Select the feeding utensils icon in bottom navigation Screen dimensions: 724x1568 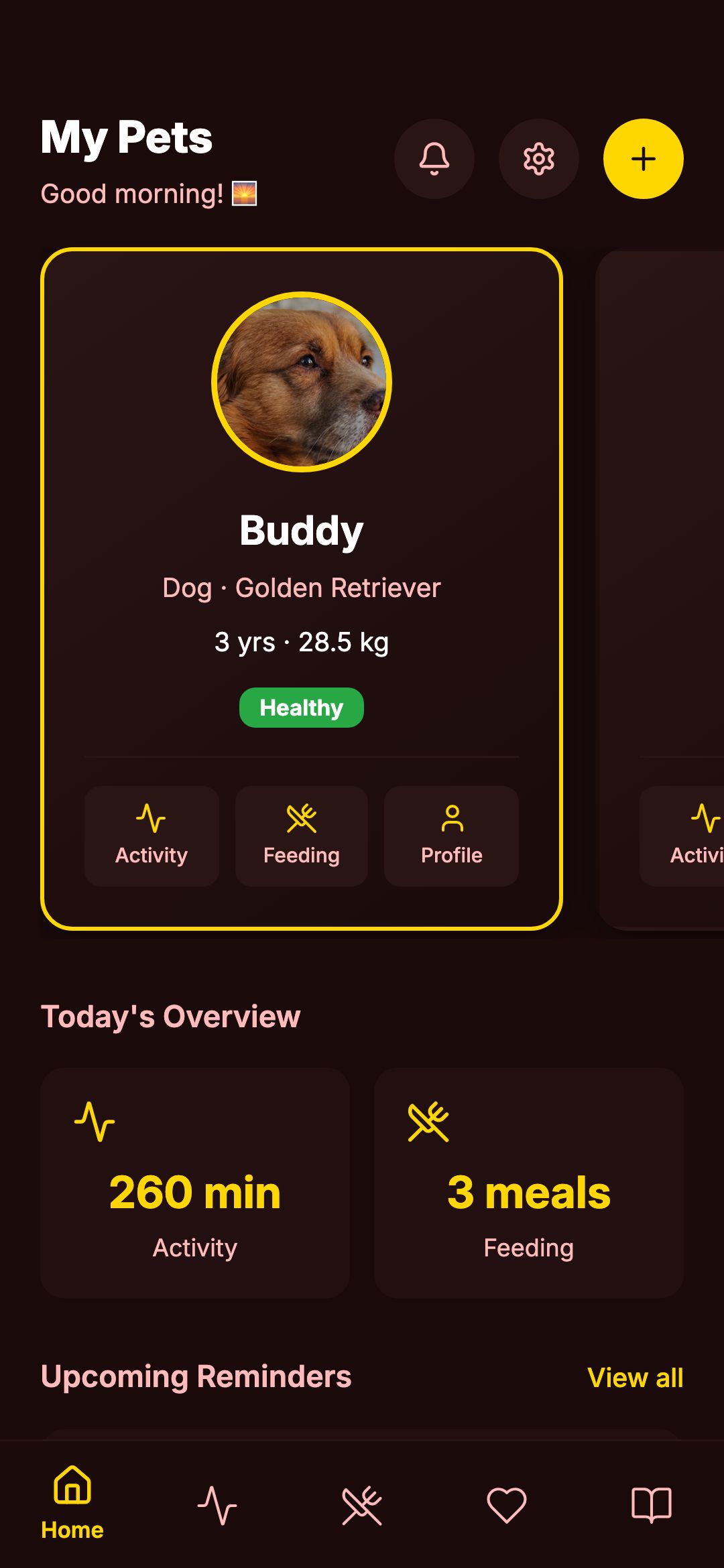tap(362, 1504)
